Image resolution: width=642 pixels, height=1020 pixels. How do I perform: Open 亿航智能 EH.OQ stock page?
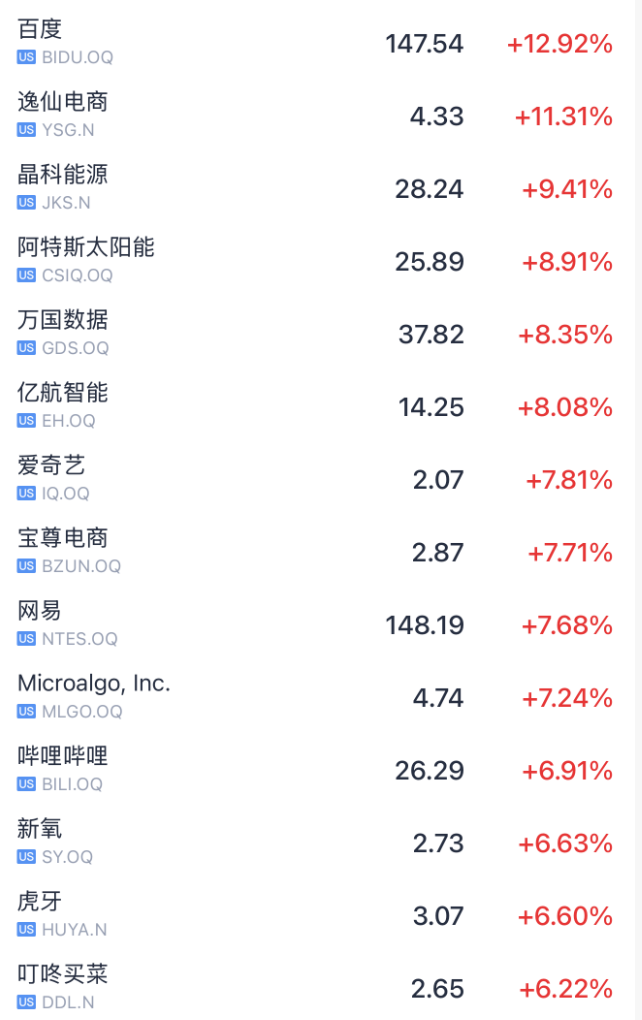[x=320, y=406]
